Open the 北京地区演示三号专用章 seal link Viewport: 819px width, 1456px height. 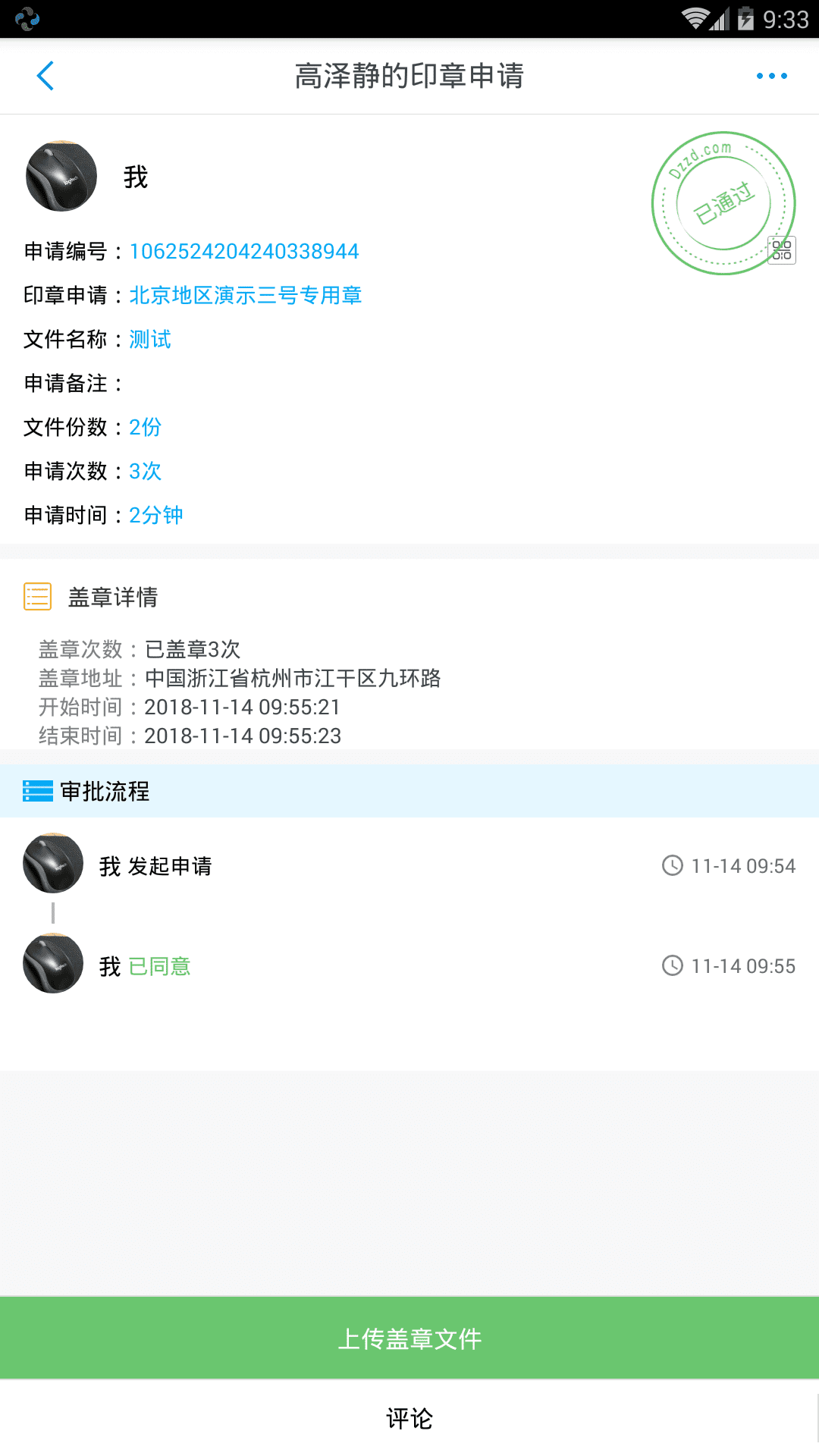pos(246,296)
